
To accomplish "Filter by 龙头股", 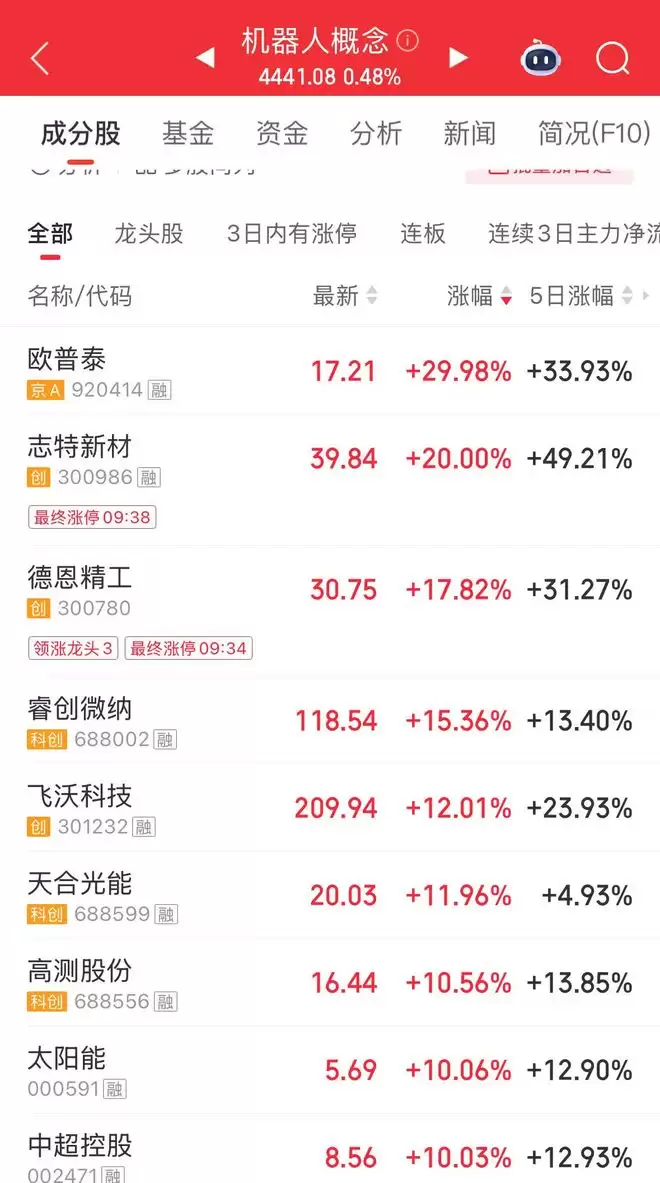I will pos(149,234).
